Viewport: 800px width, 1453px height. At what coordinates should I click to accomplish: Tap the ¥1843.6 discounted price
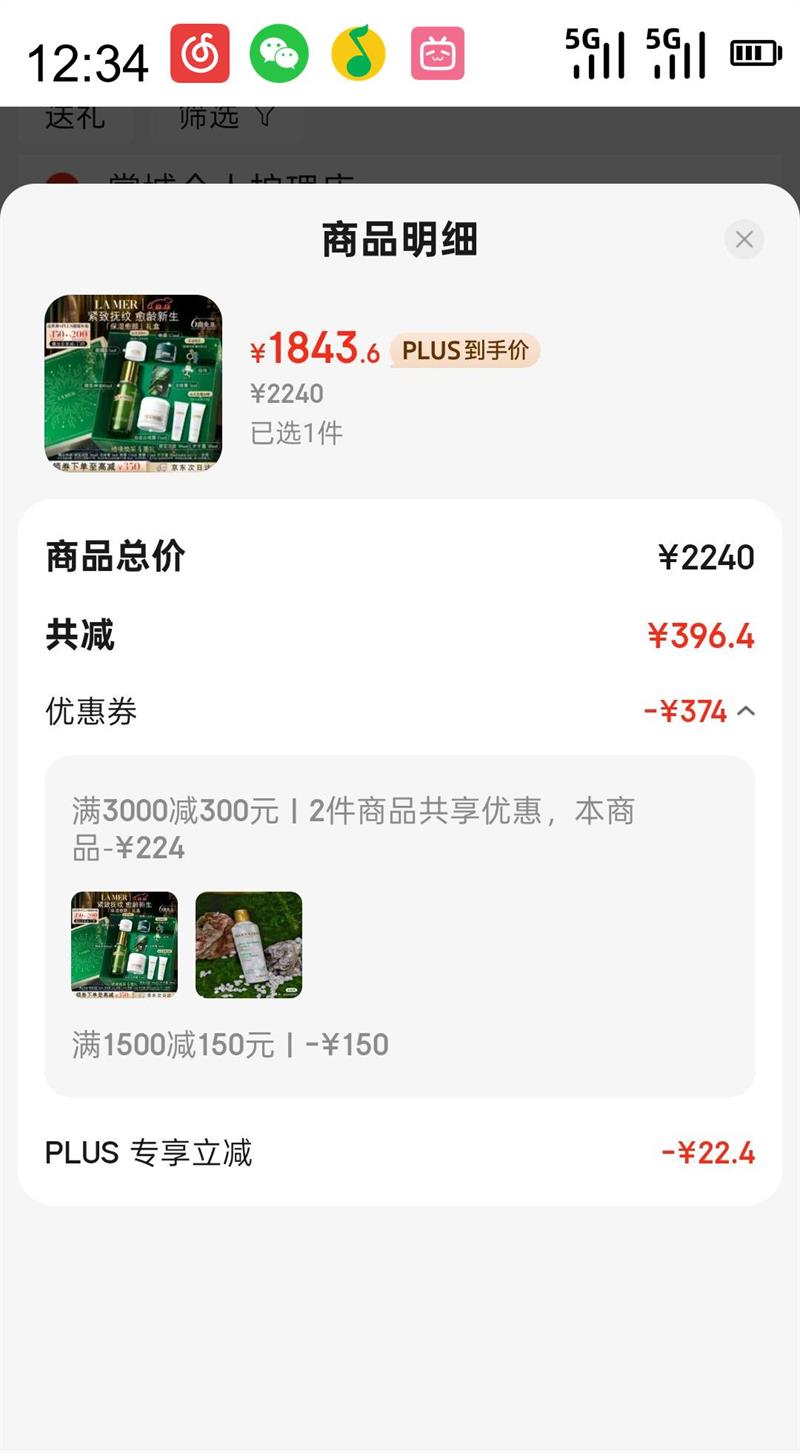pos(314,351)
